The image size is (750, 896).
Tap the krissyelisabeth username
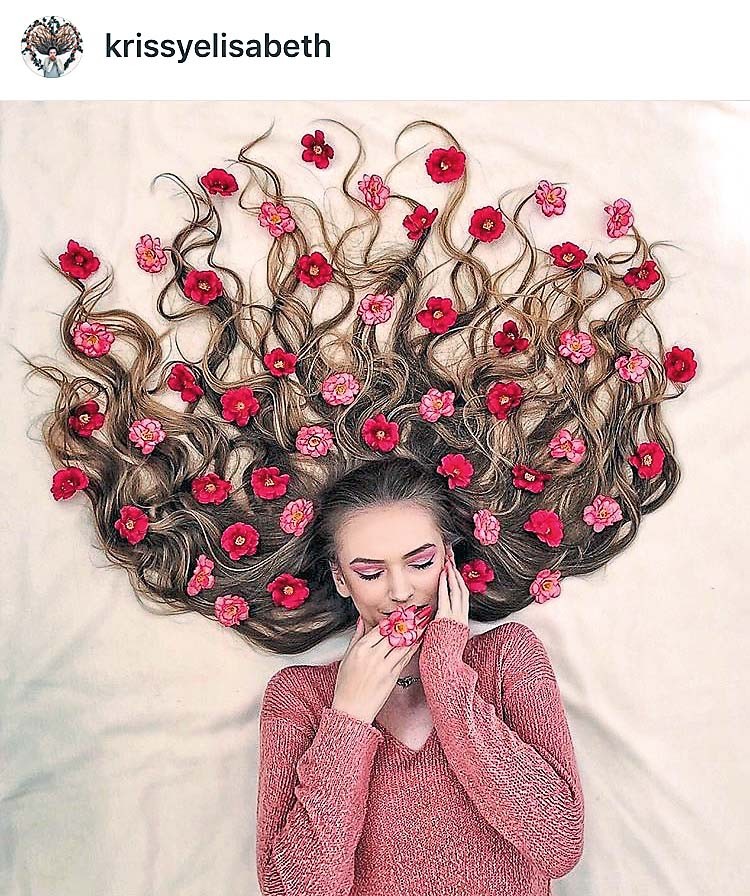coord(217,47)
